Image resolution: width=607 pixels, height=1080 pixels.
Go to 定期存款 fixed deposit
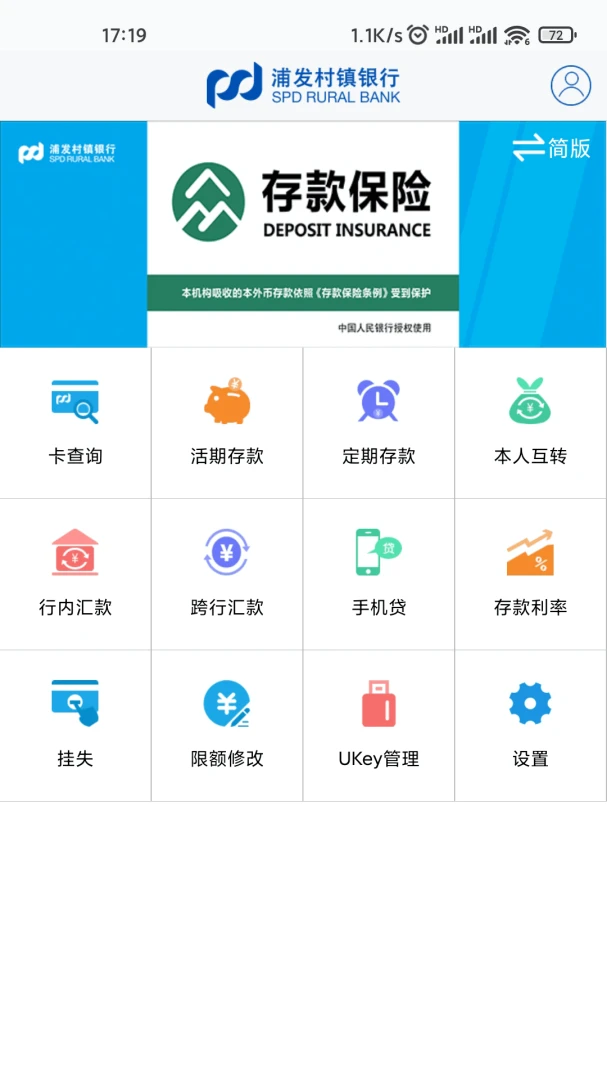pyautogui.click(x=379, y=423)
